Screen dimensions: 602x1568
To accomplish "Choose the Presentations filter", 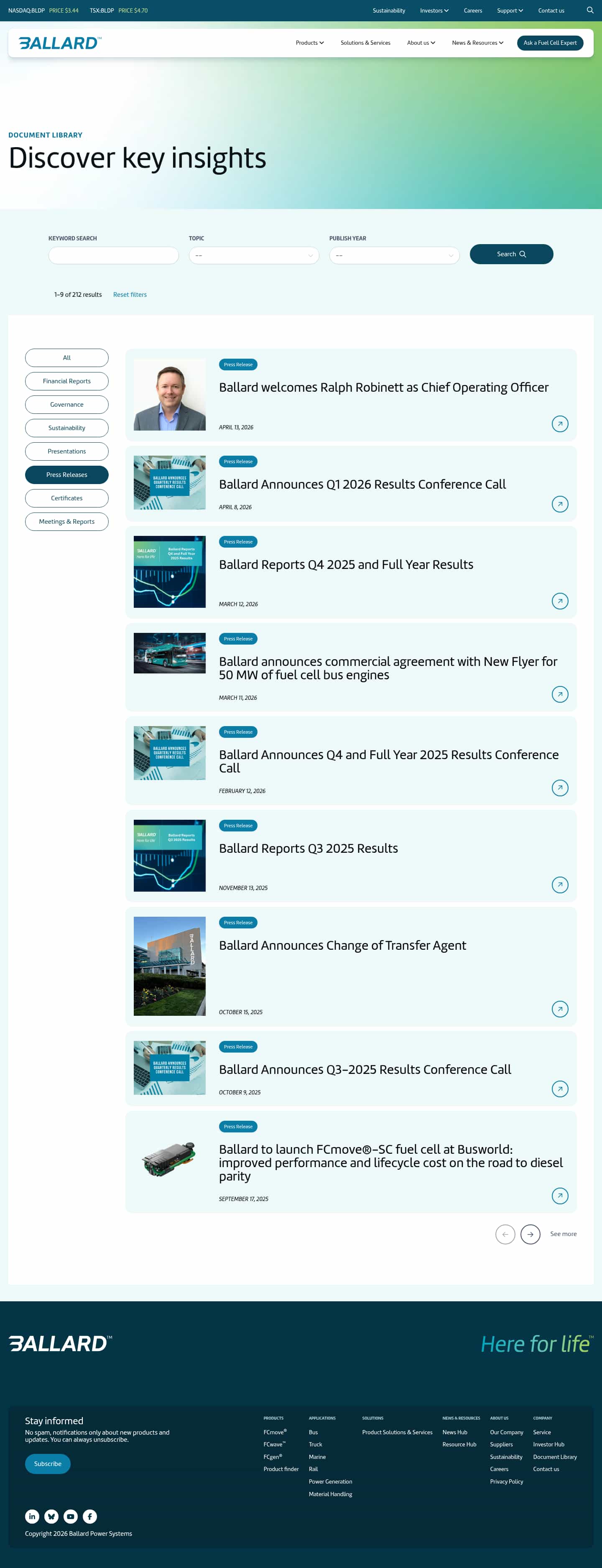I will [x=66, y=451].
